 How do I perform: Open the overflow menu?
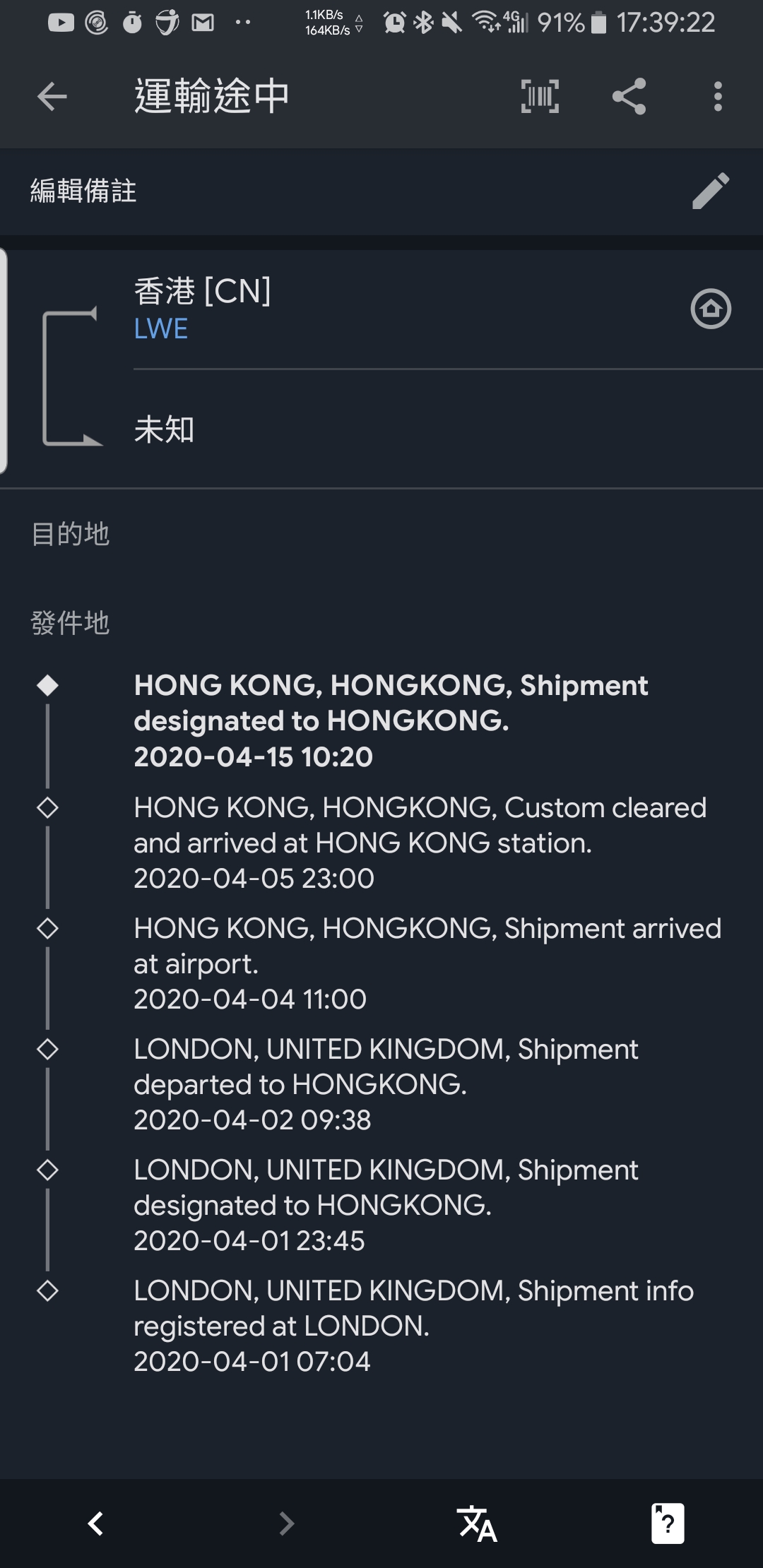718,96
